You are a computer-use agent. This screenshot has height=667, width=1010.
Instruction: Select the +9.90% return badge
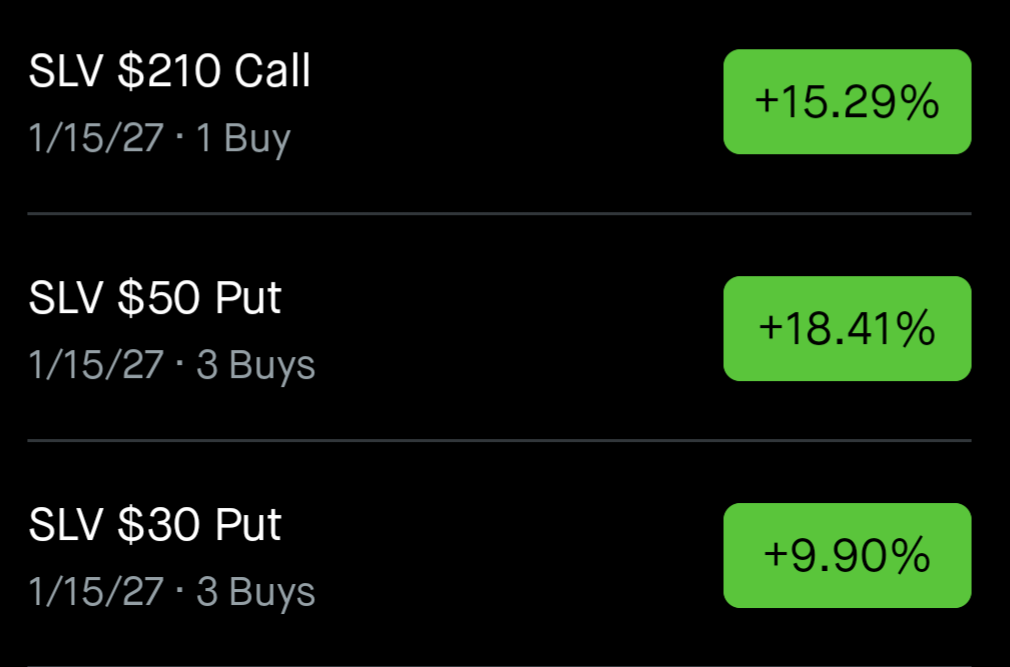click(x=847, y=556)
